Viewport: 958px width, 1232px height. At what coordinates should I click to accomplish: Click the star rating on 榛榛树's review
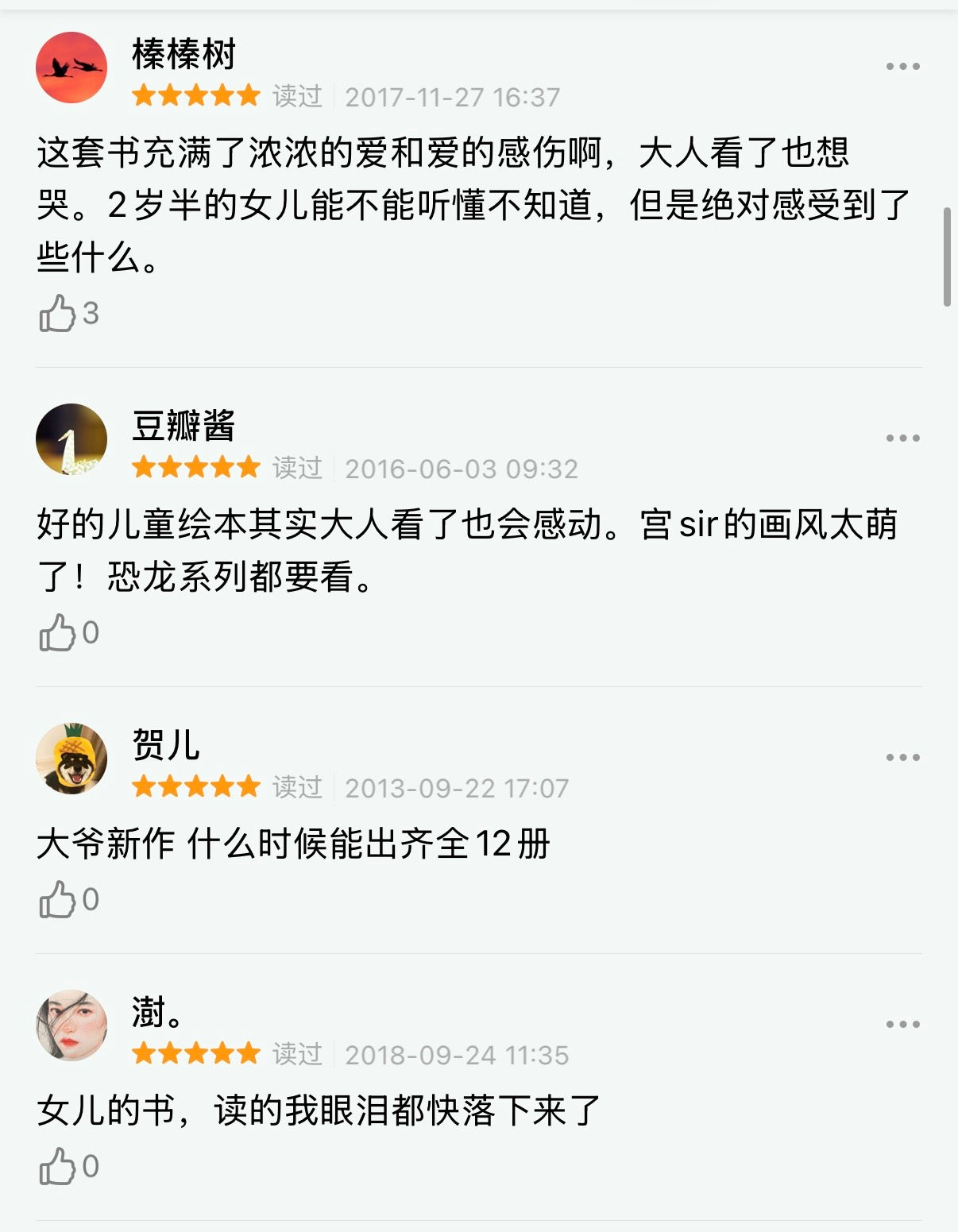[195, 95]
